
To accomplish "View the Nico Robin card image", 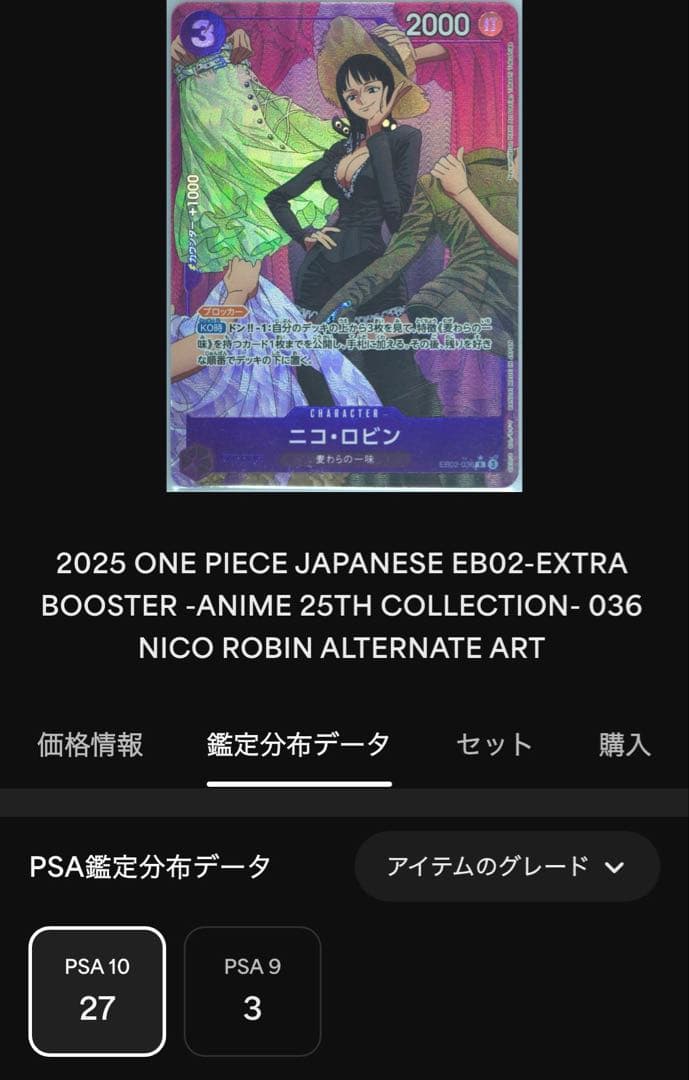I will [x=346, y=245].
